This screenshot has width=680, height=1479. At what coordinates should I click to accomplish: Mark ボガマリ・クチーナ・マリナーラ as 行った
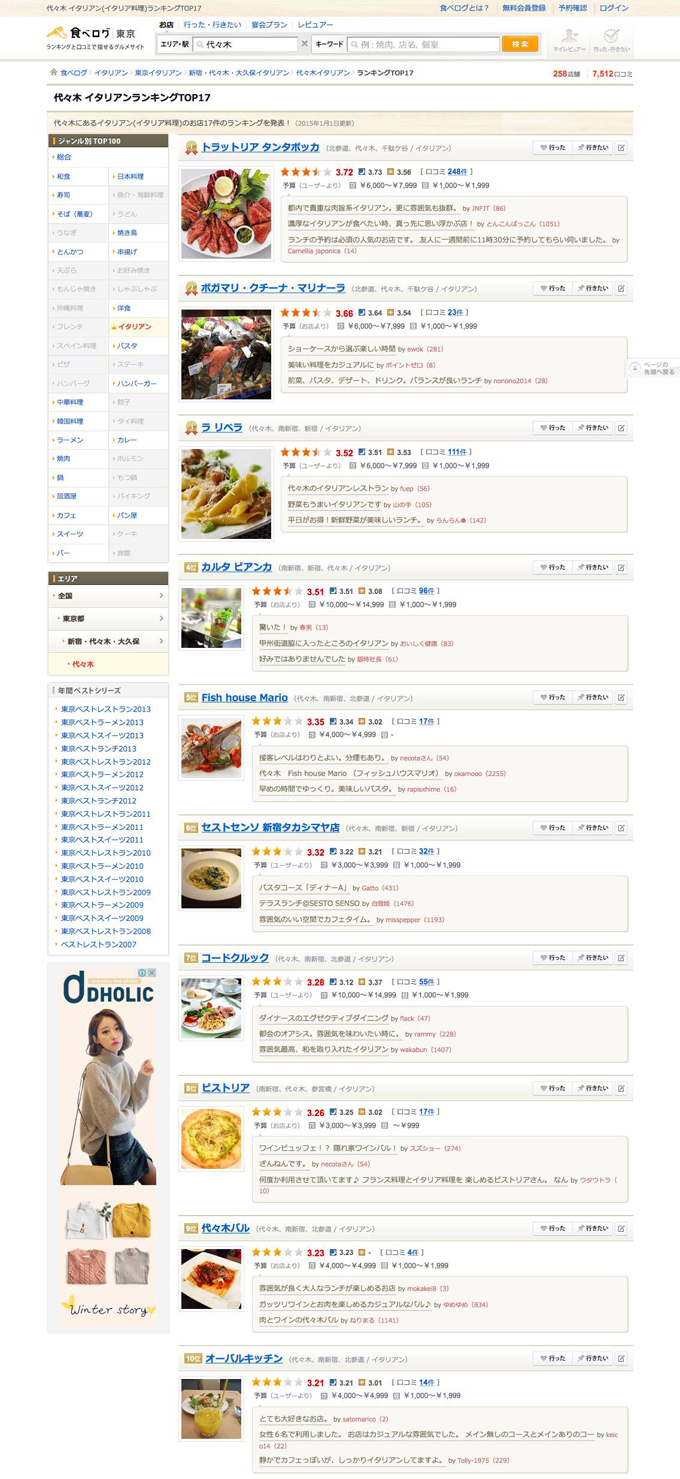pyautogui.click(x=551, y=288)
